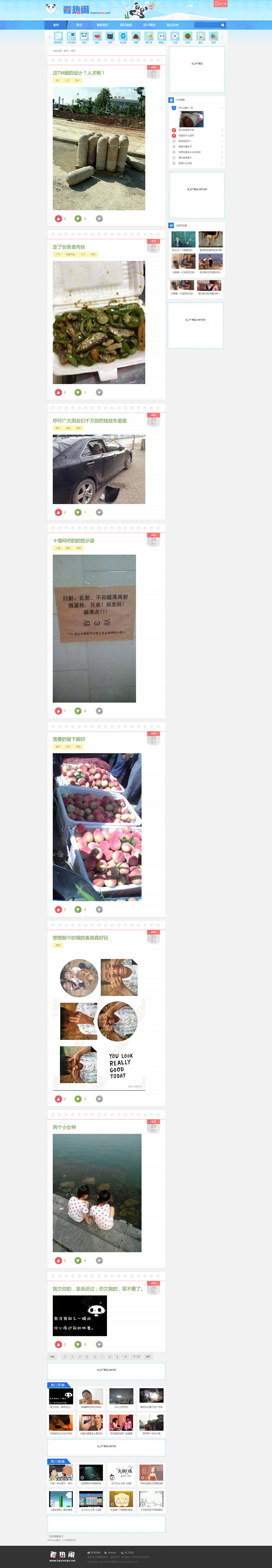Switch to the 推荐 tab

pos(79,25)
